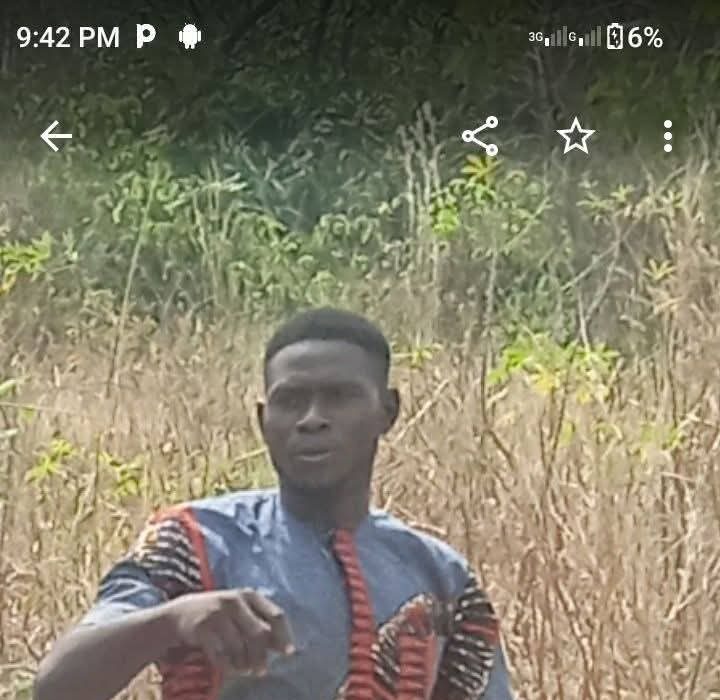Open the three-dot overflow menu

pos(667,136)
